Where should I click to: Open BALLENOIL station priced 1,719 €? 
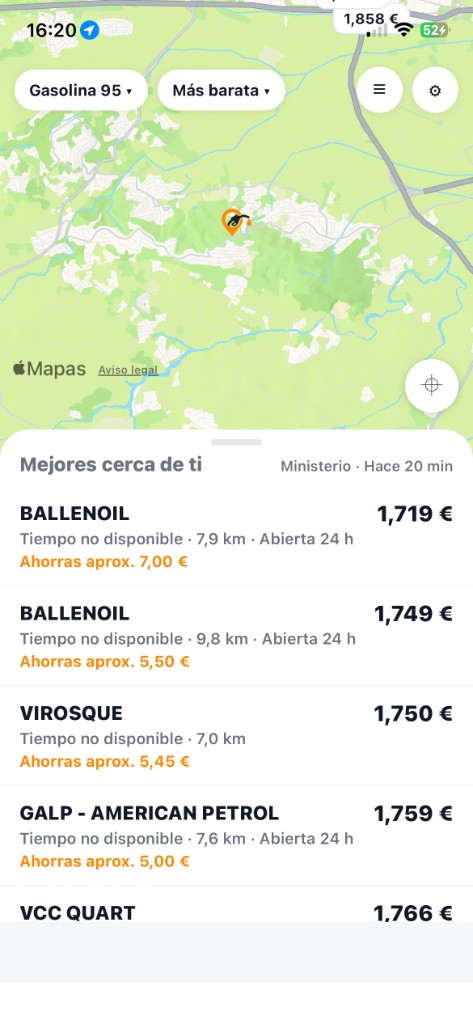(236, 536)
